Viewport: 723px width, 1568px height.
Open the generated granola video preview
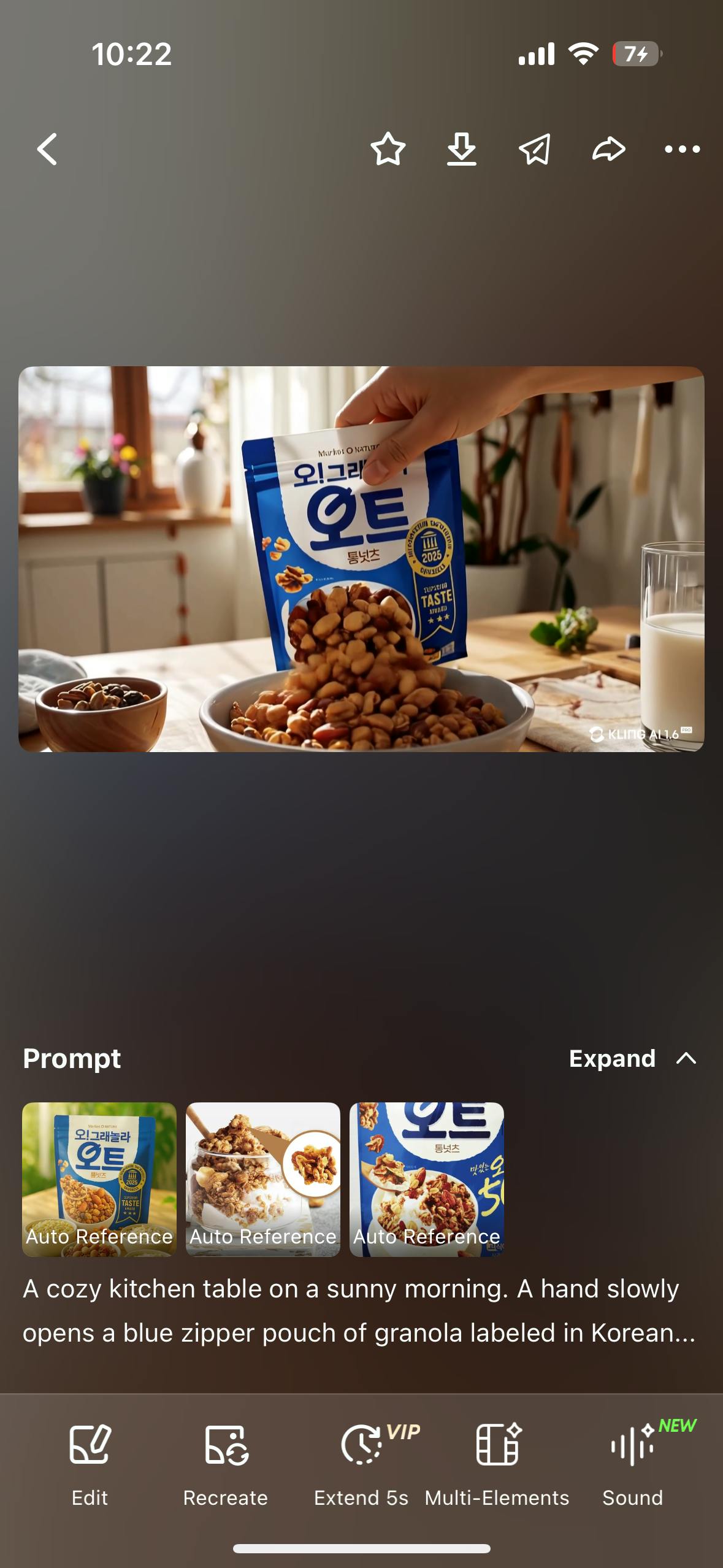[x=361, y=559]
